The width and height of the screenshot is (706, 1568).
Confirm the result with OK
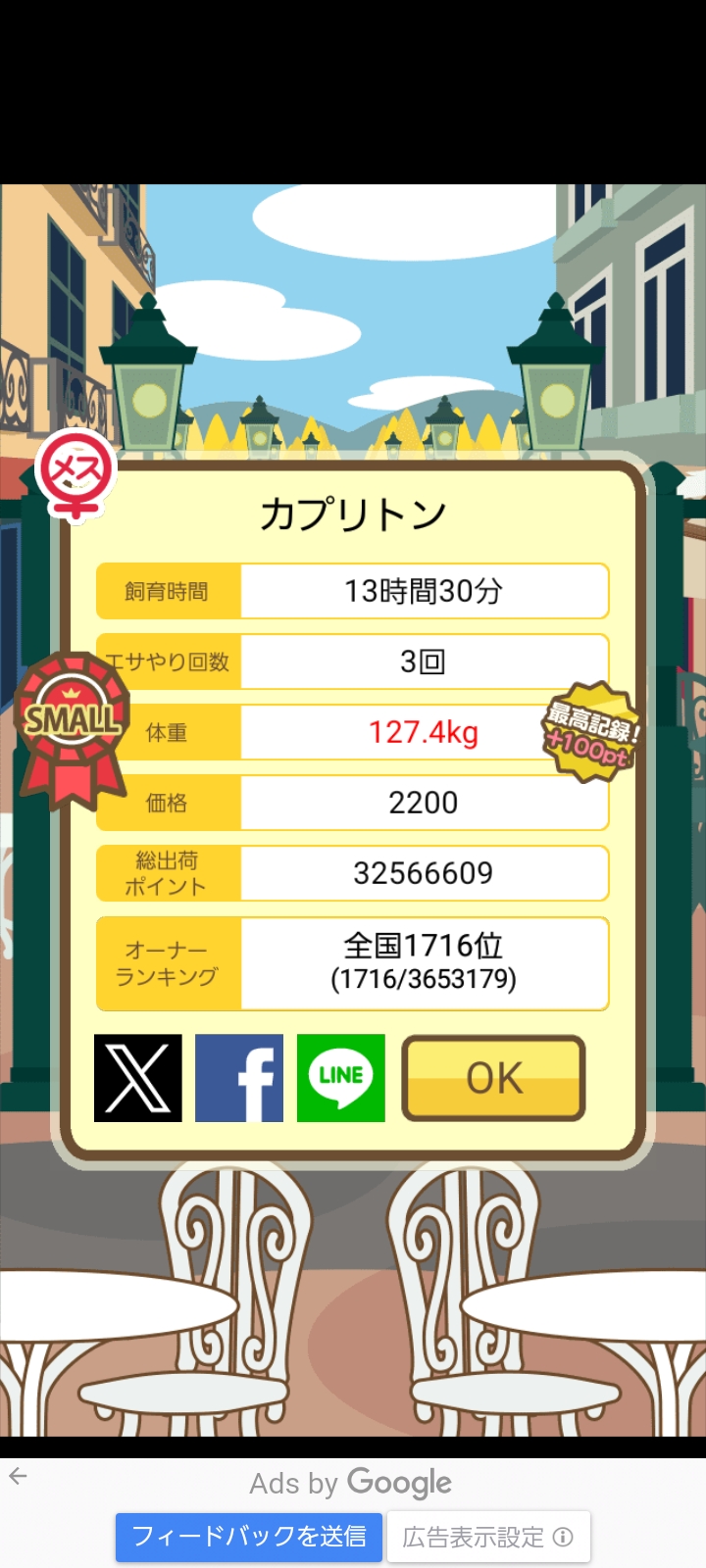pyautogui.click(x=494, y=1078)
